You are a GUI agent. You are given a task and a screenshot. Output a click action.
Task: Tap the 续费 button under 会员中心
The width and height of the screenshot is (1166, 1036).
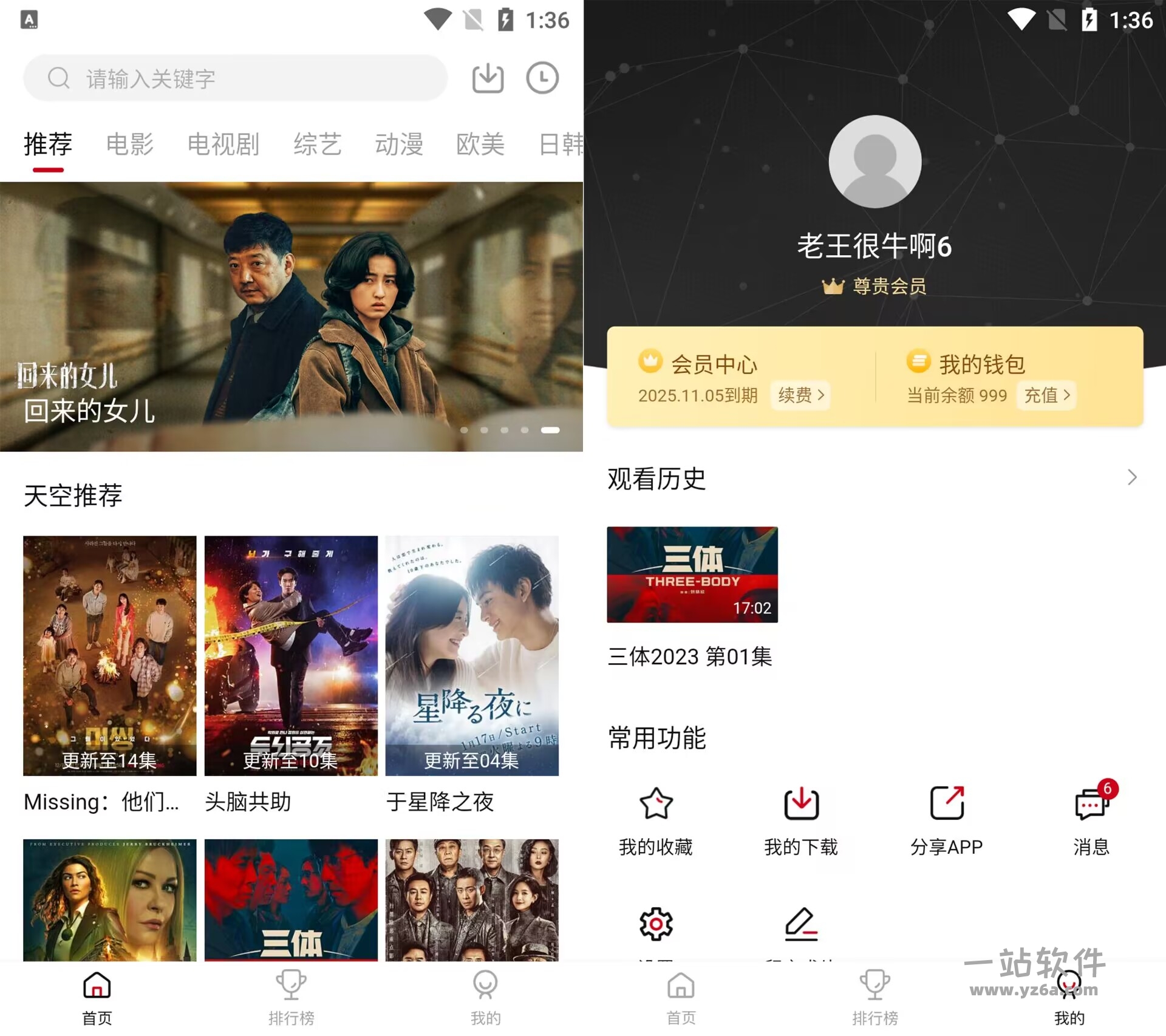pos(800,396)
